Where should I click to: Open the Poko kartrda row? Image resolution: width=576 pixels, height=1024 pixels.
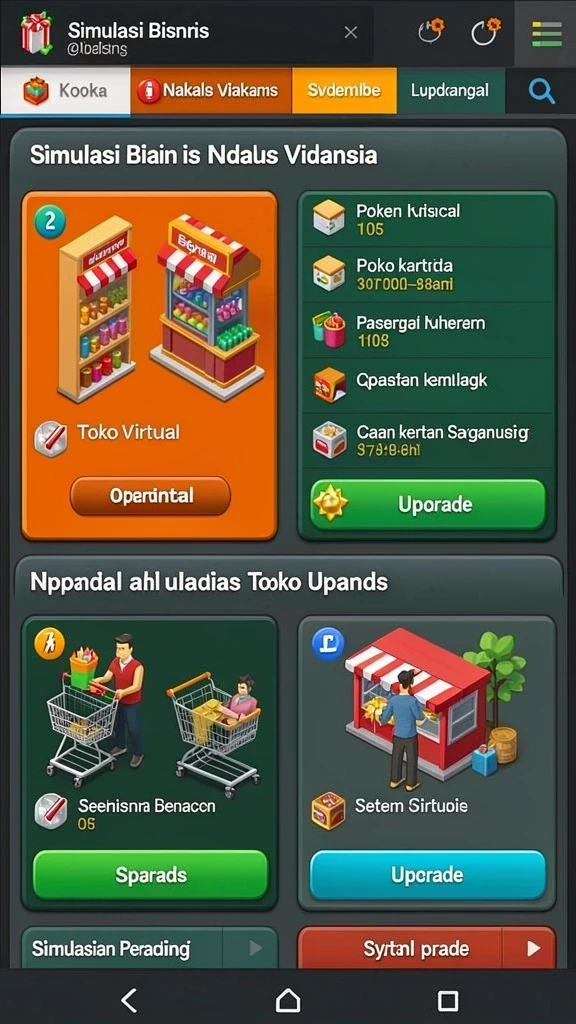coord(427,274)
